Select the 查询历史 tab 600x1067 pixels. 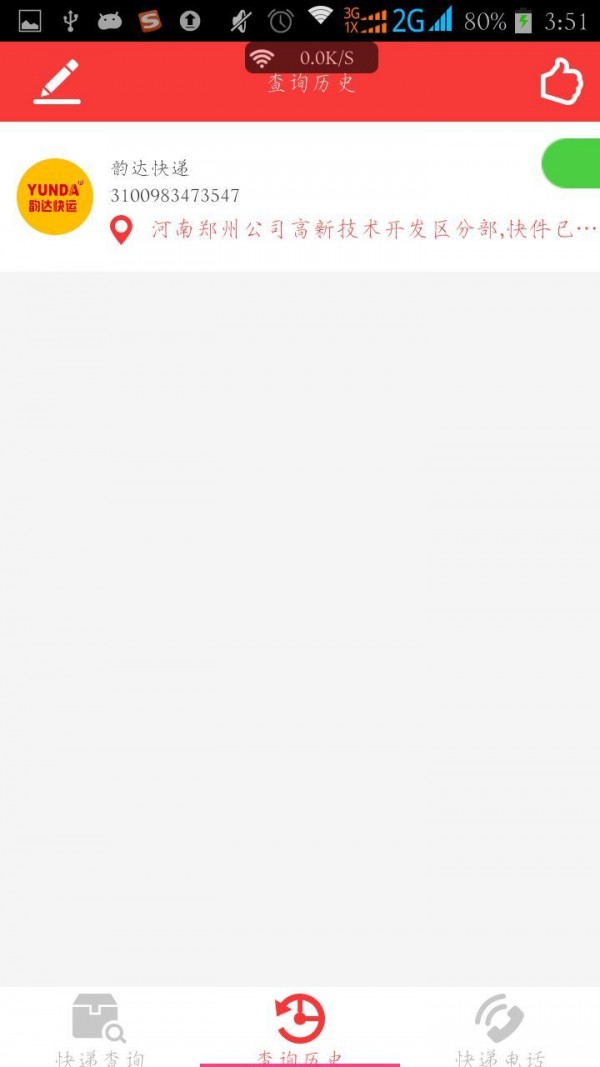300,1028
